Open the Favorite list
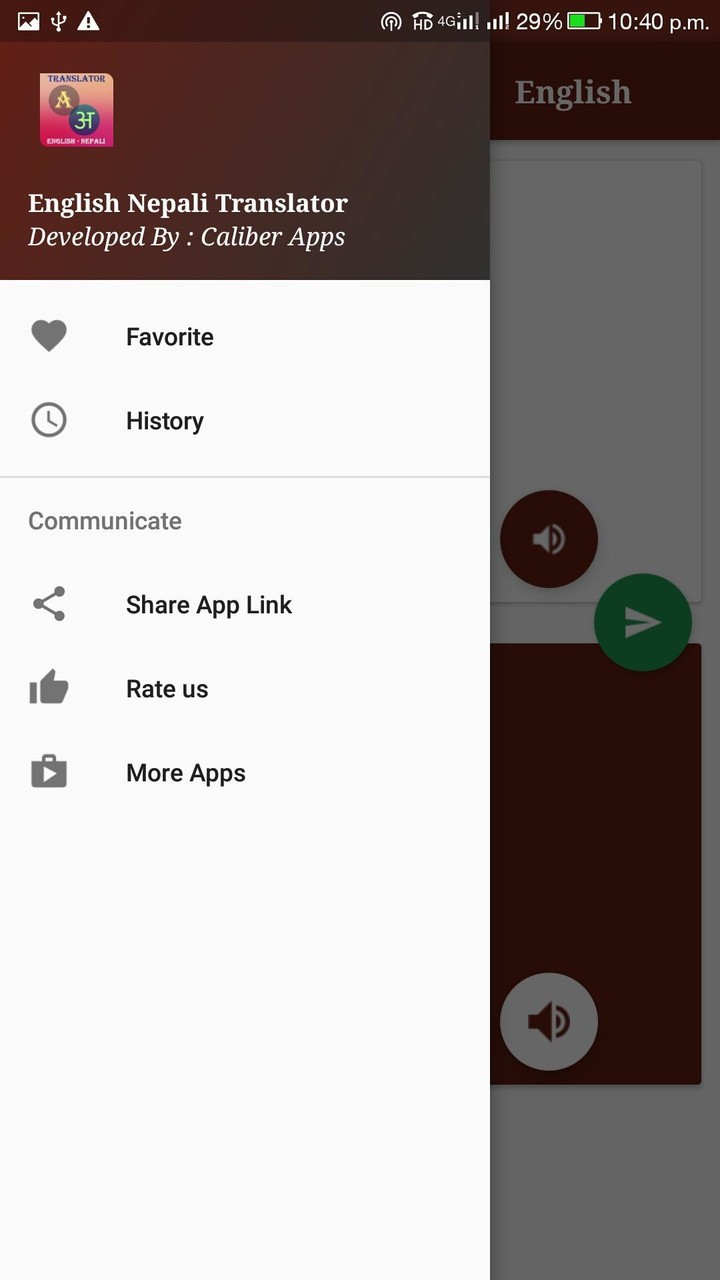Image resolution: width=720 pixels, height=1280 pixels. click(x=170, y=337)
